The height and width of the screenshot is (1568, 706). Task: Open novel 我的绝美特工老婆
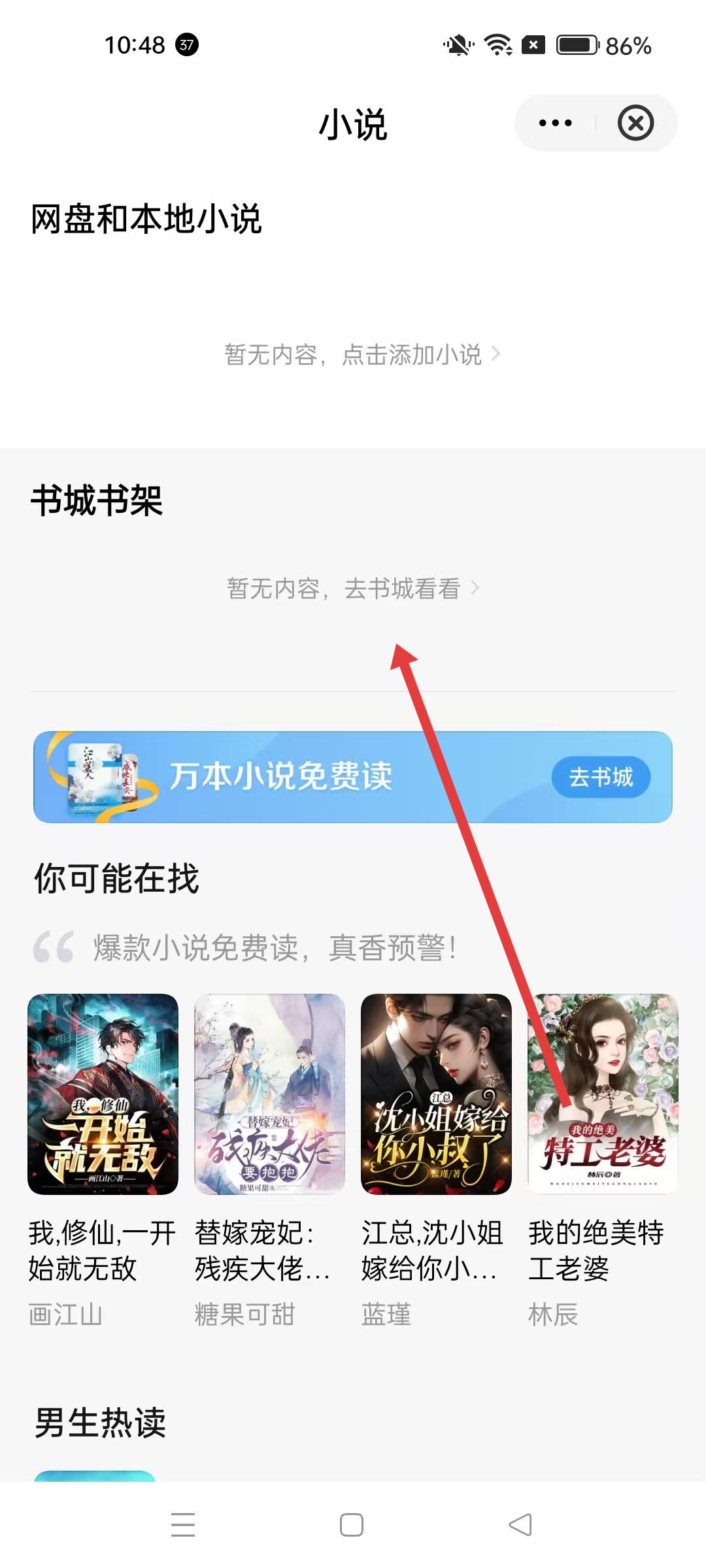click(603, 1094)
